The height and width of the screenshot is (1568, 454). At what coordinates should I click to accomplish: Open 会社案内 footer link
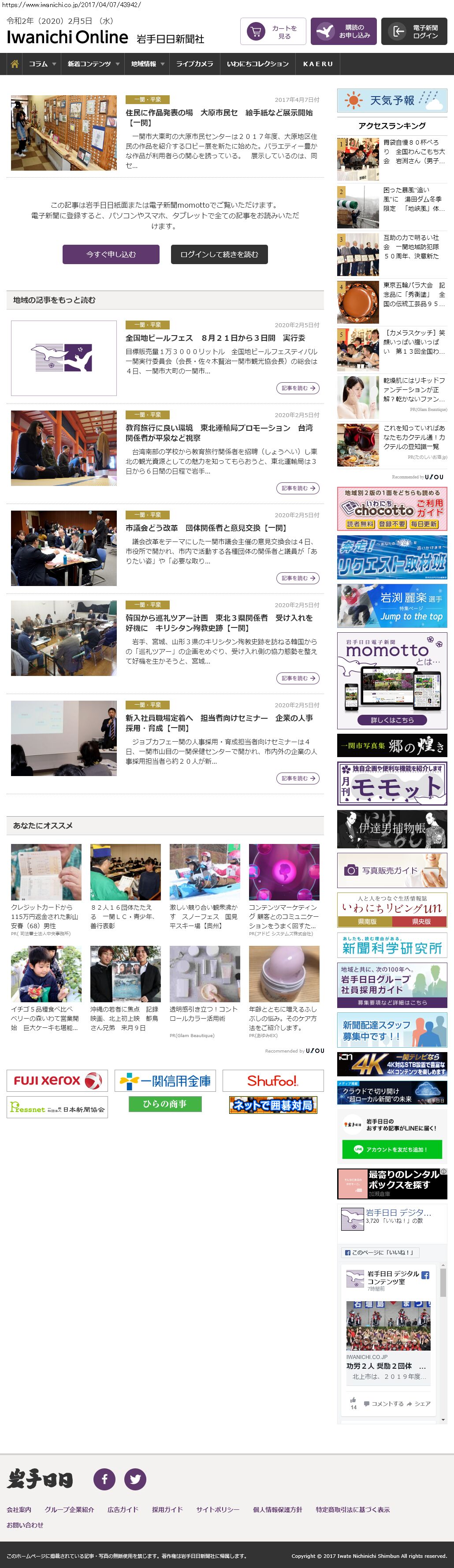[19, 1509]
